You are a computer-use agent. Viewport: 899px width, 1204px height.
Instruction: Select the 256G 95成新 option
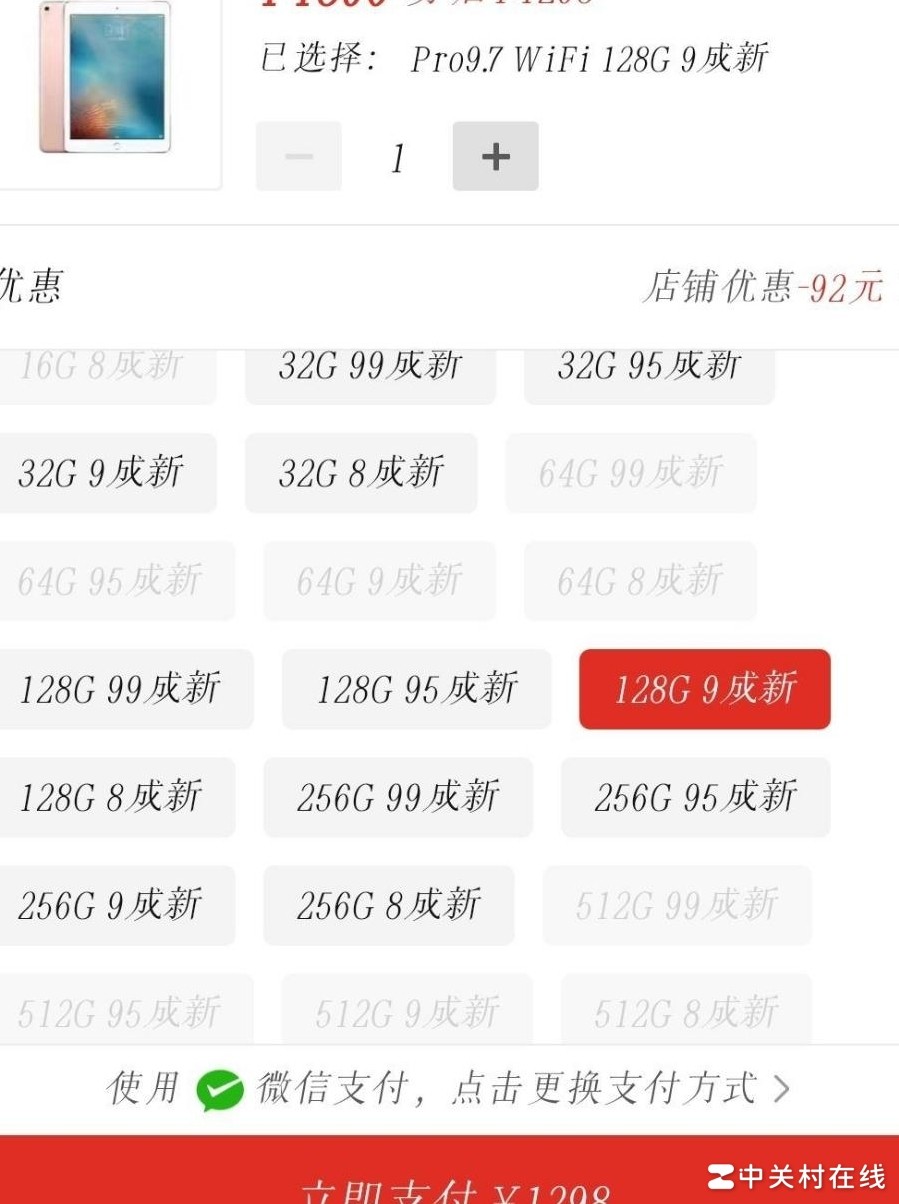pos(695,797)
